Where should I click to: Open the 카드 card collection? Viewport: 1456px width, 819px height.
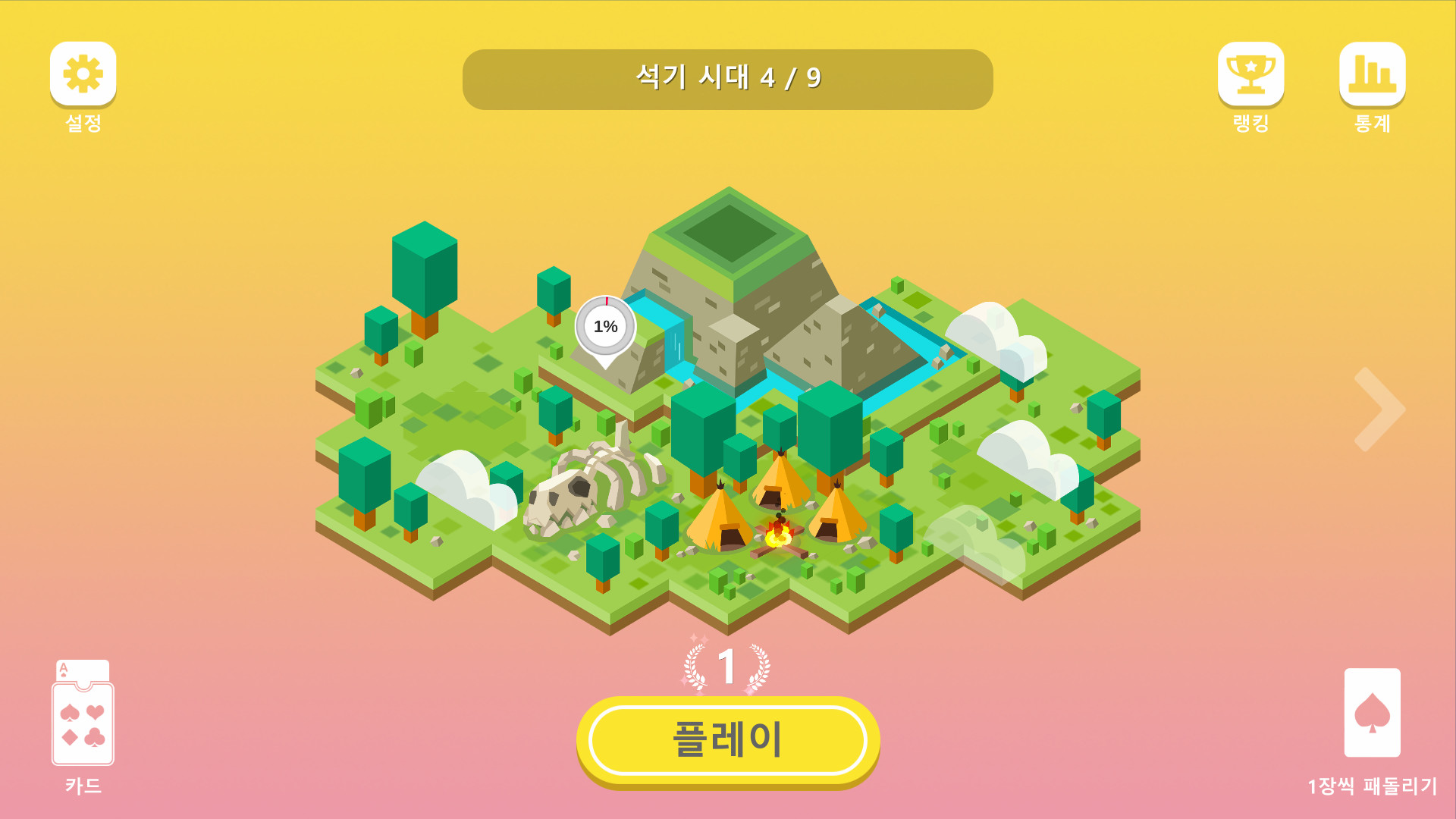[x=83, y=714]
